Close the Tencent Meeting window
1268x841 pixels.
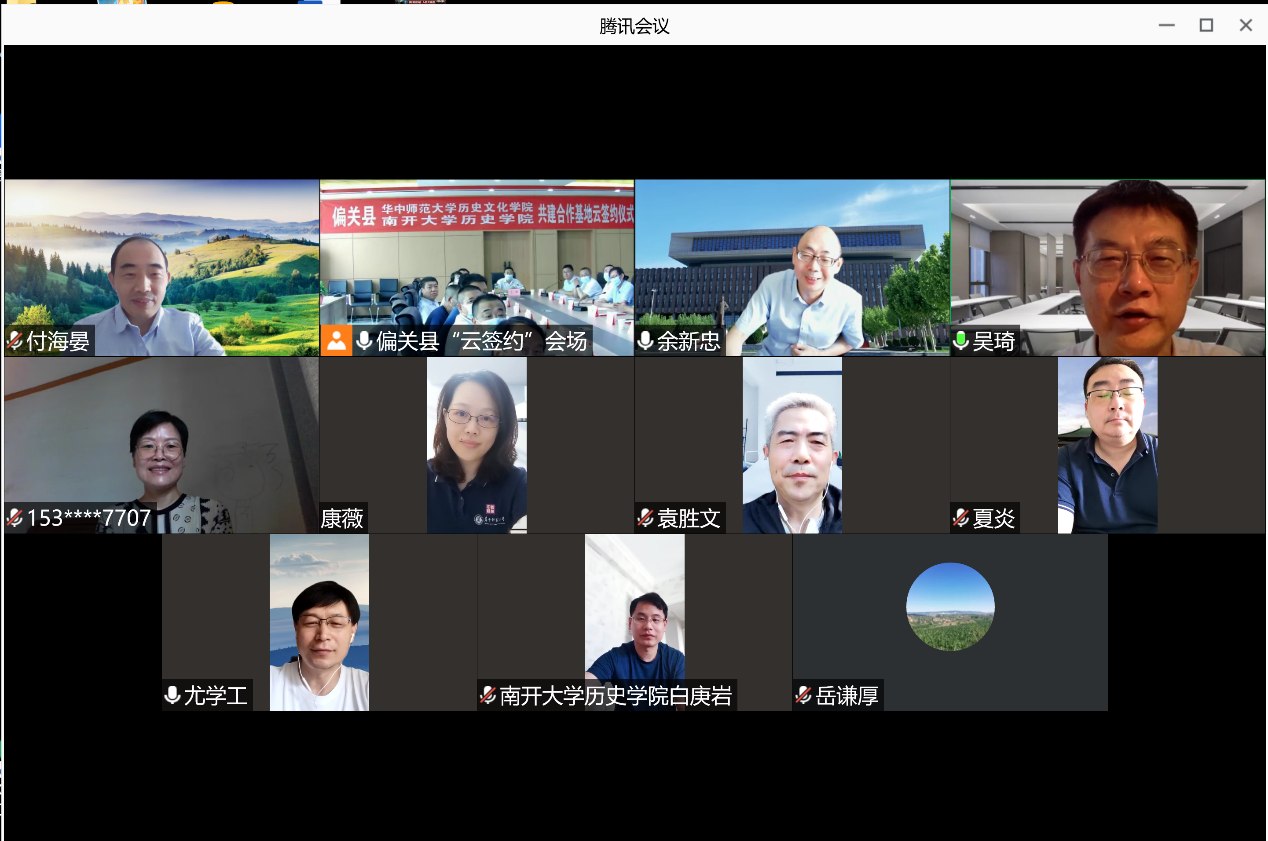click(1245, 26)
